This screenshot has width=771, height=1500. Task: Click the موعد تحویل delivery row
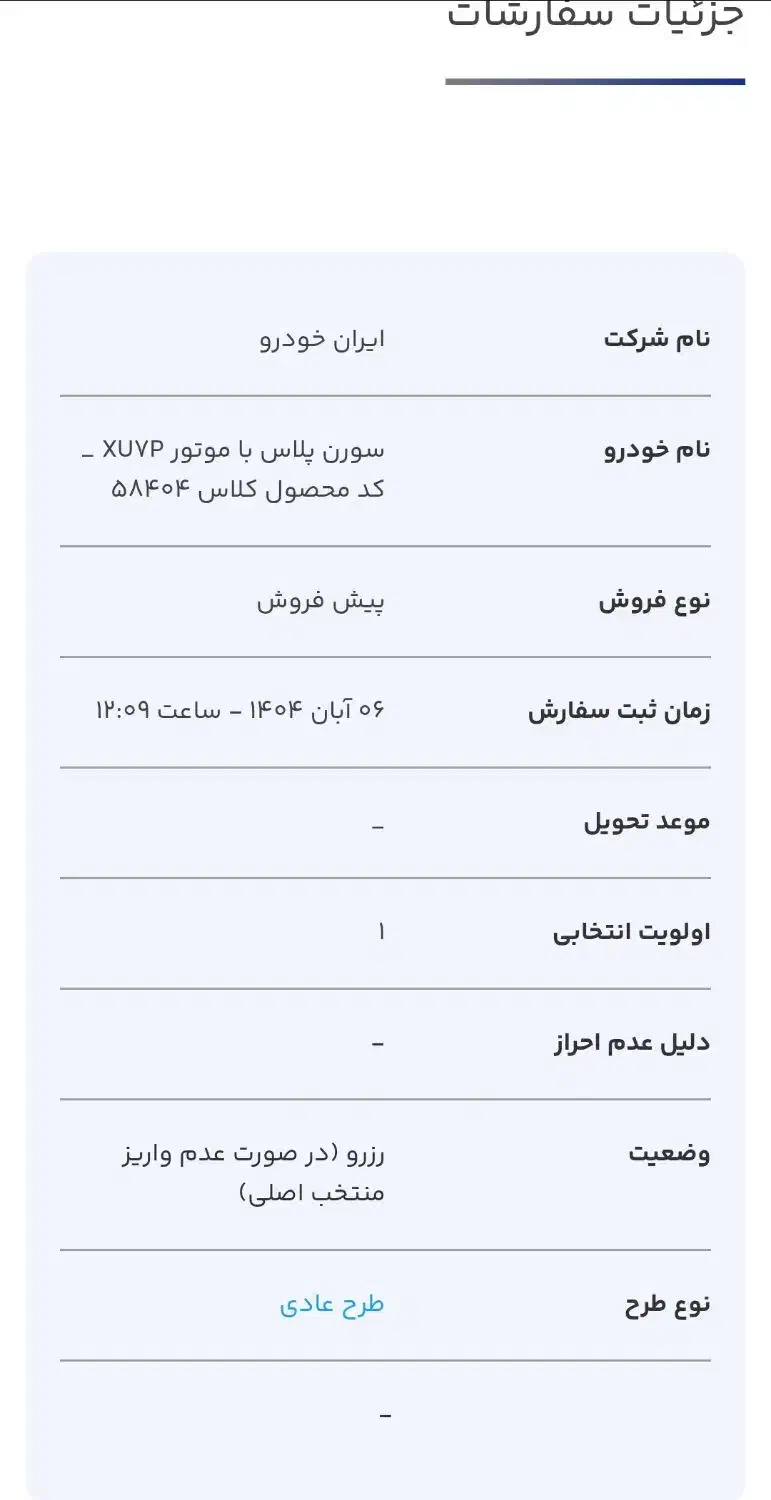[650, 820]
